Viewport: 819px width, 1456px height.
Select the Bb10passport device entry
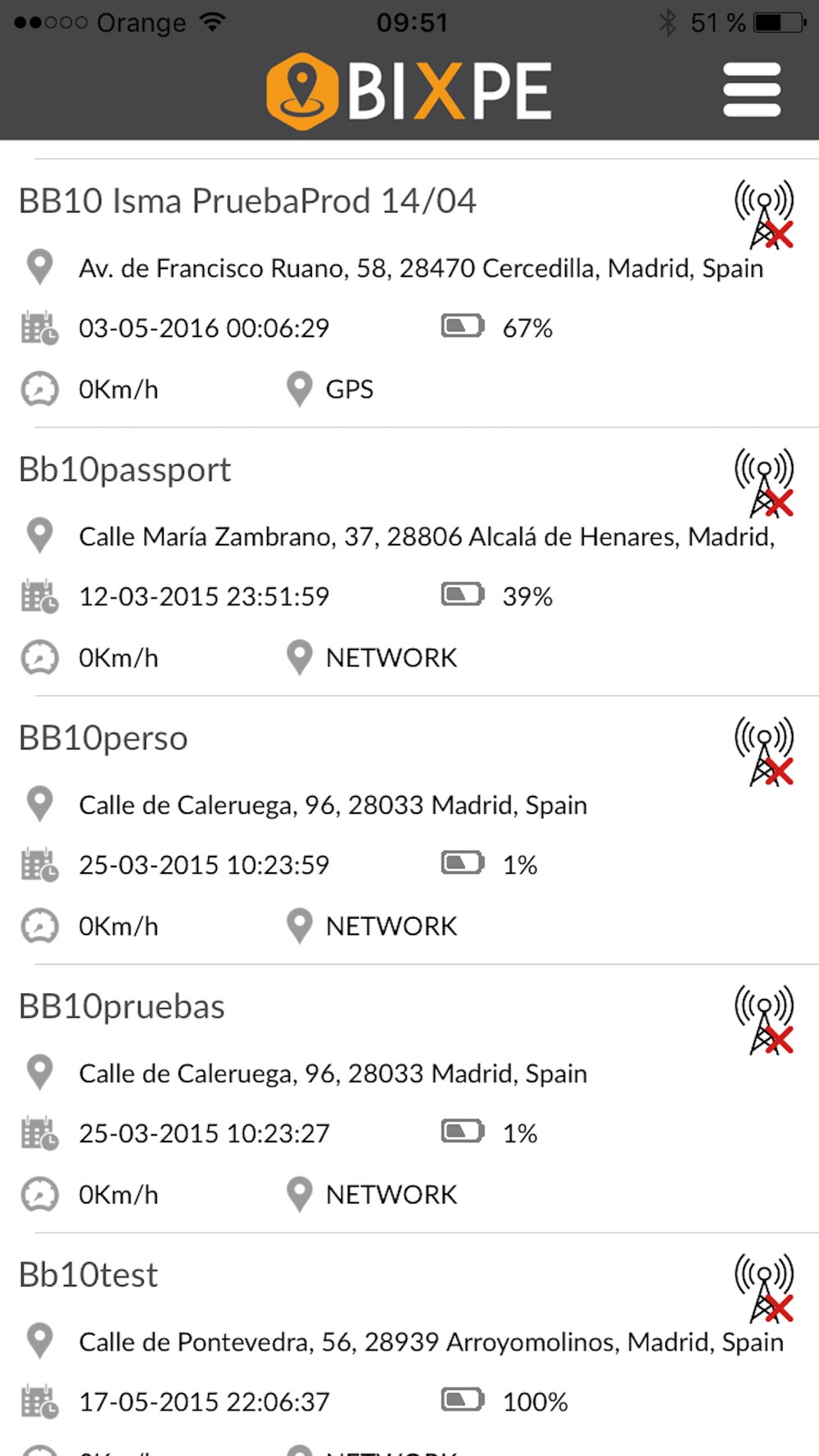[409, 562]
